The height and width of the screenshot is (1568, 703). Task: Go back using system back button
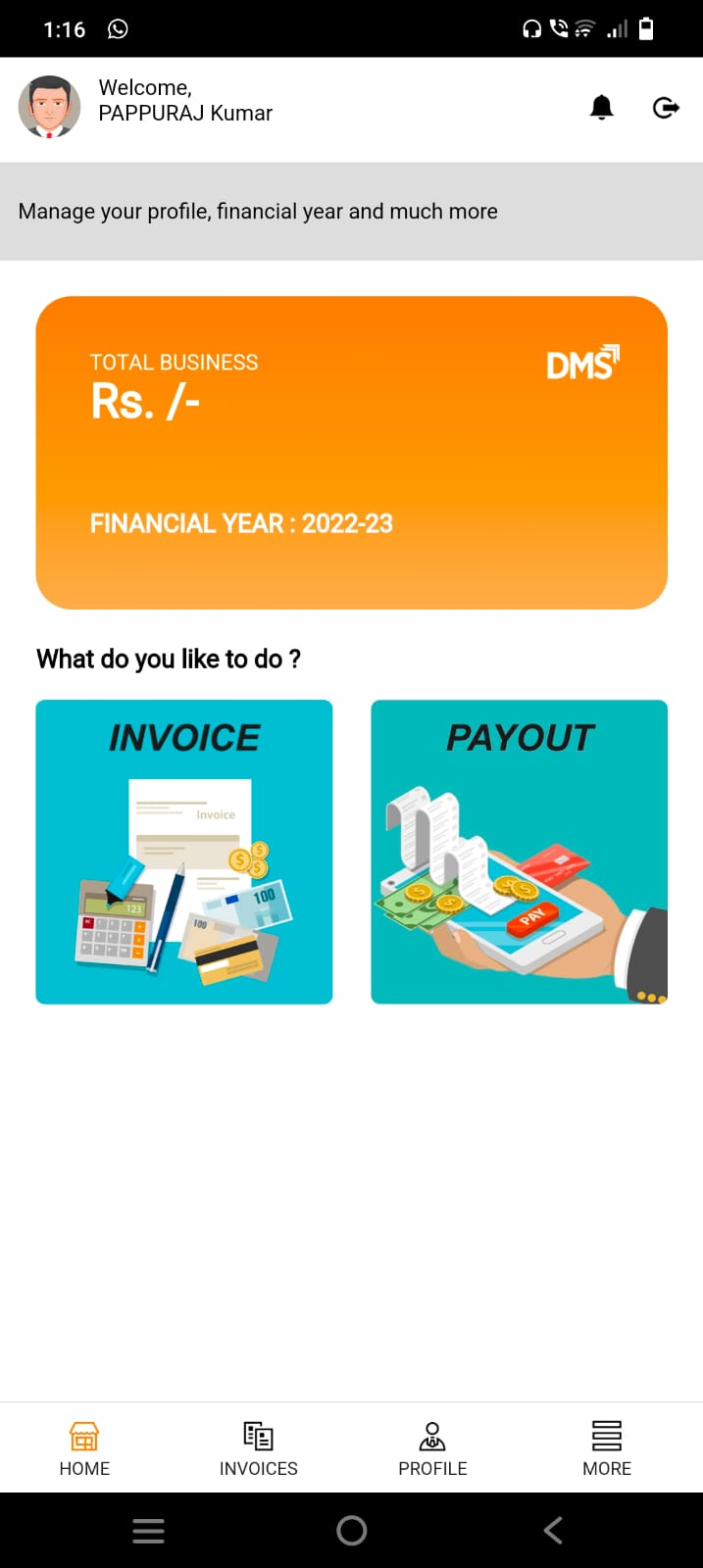coord(553,1530)
